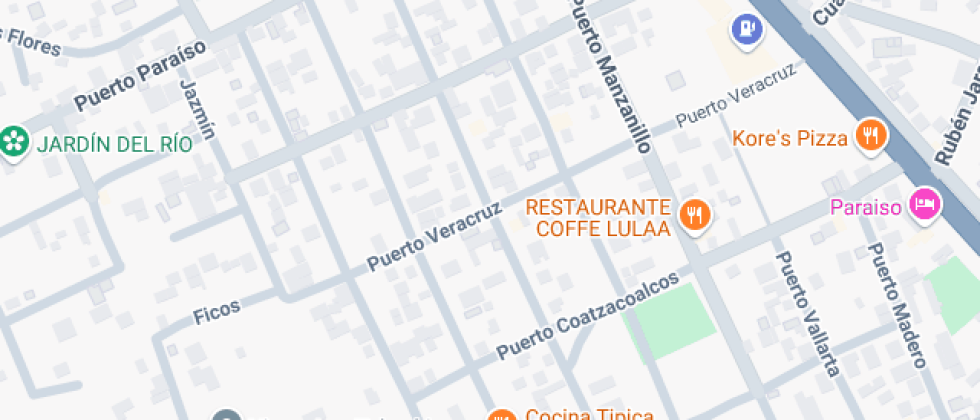
Task: Select the gas station marker
Action: (x=746, y=29)
